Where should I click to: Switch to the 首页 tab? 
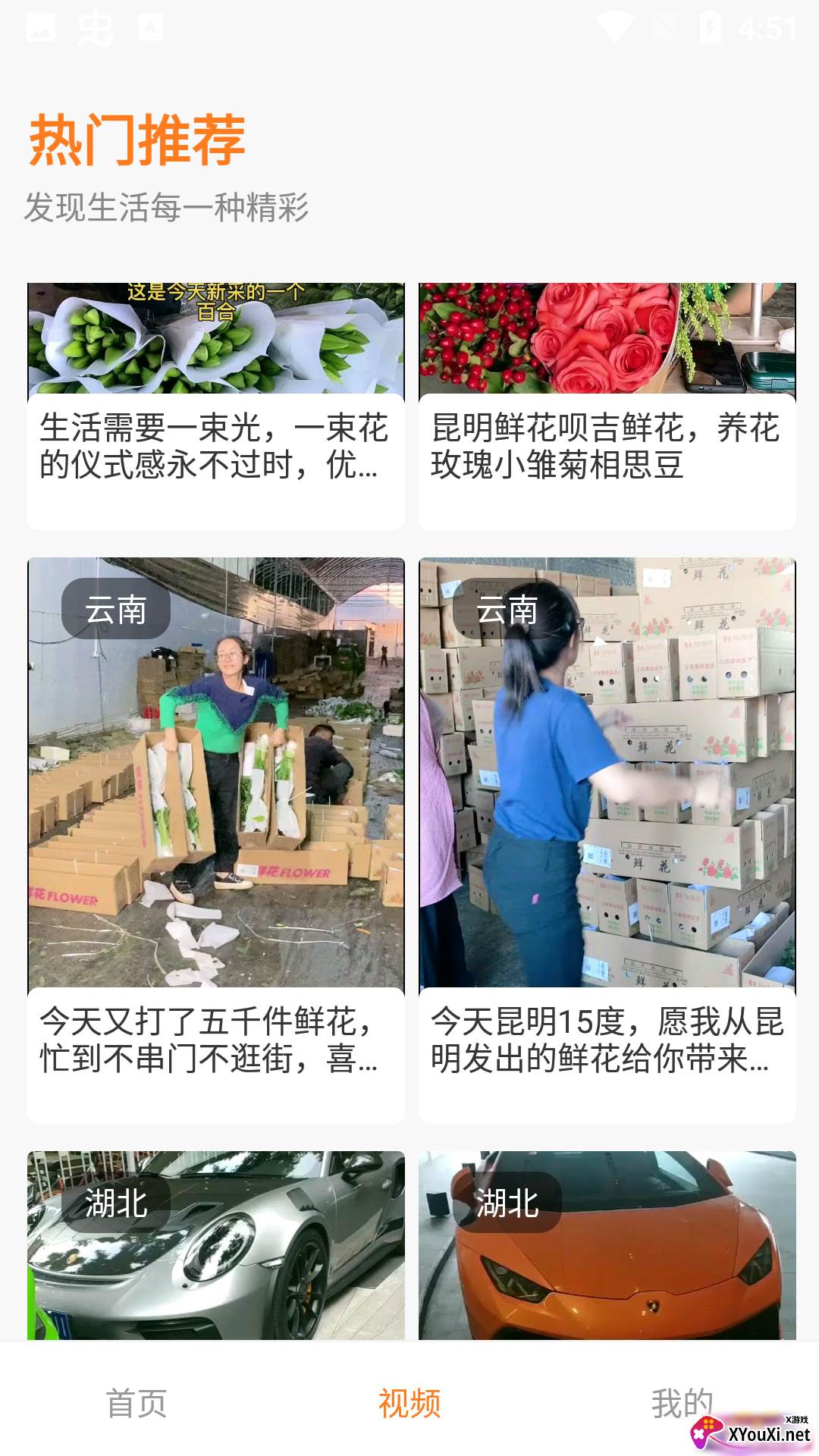136,1403
